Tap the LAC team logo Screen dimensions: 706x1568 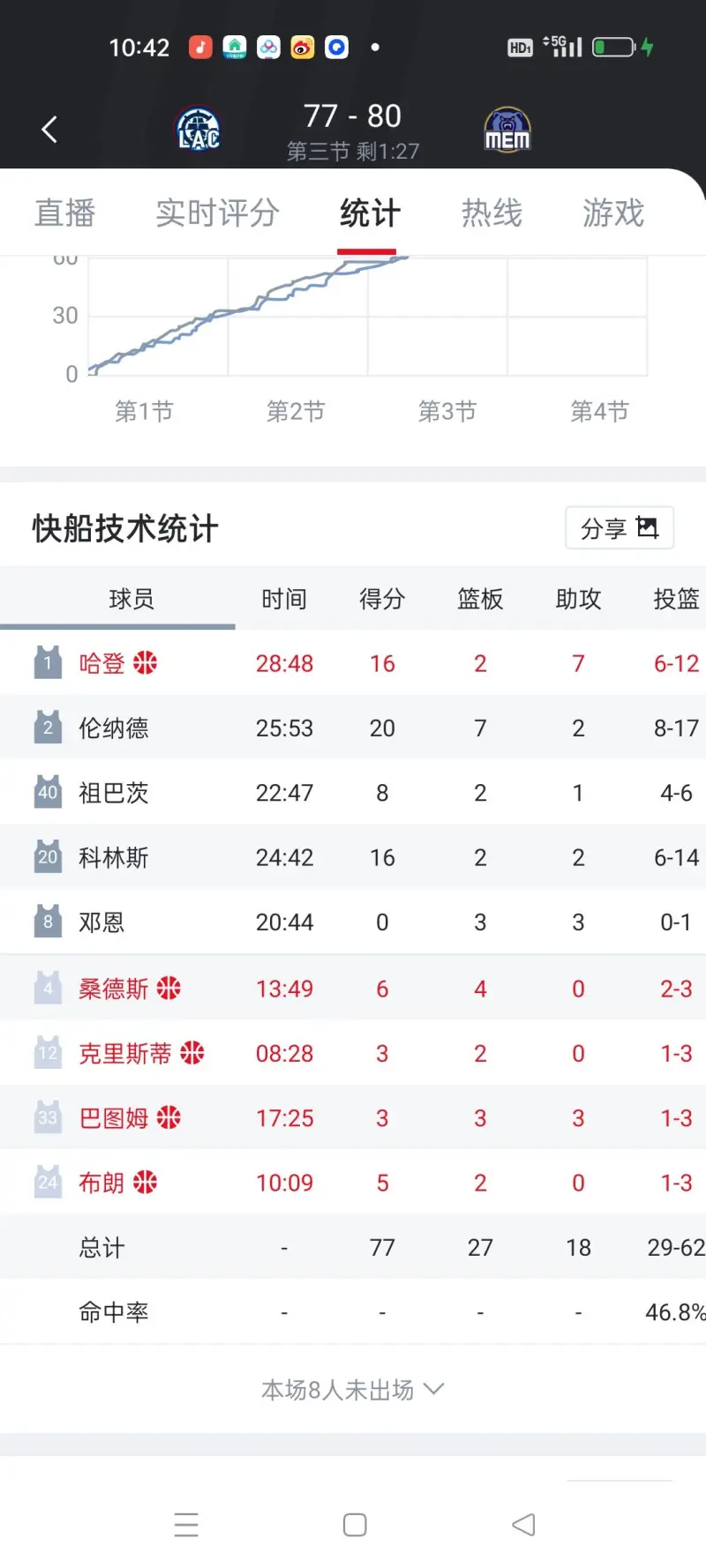(x=199, y=131)
